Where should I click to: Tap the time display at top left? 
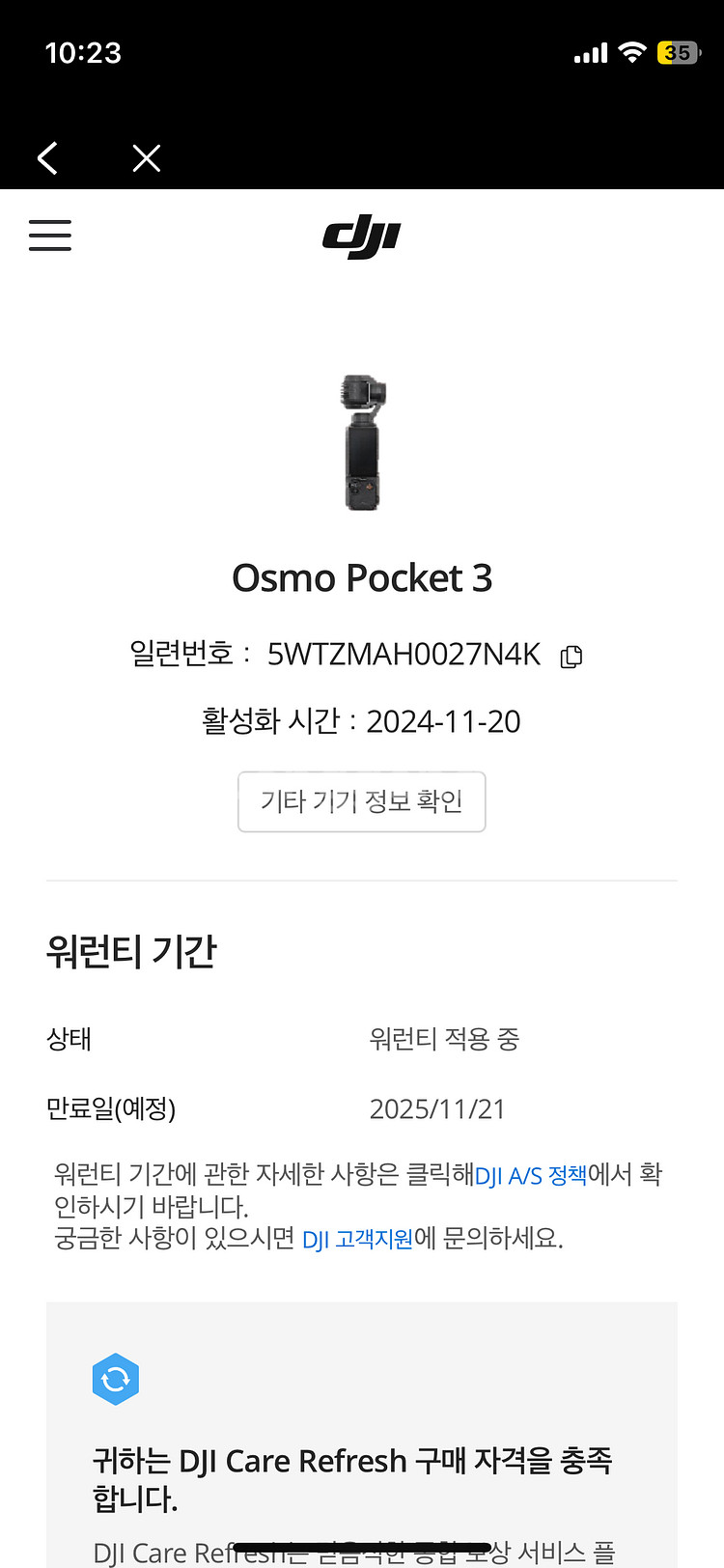click(83, 52)
